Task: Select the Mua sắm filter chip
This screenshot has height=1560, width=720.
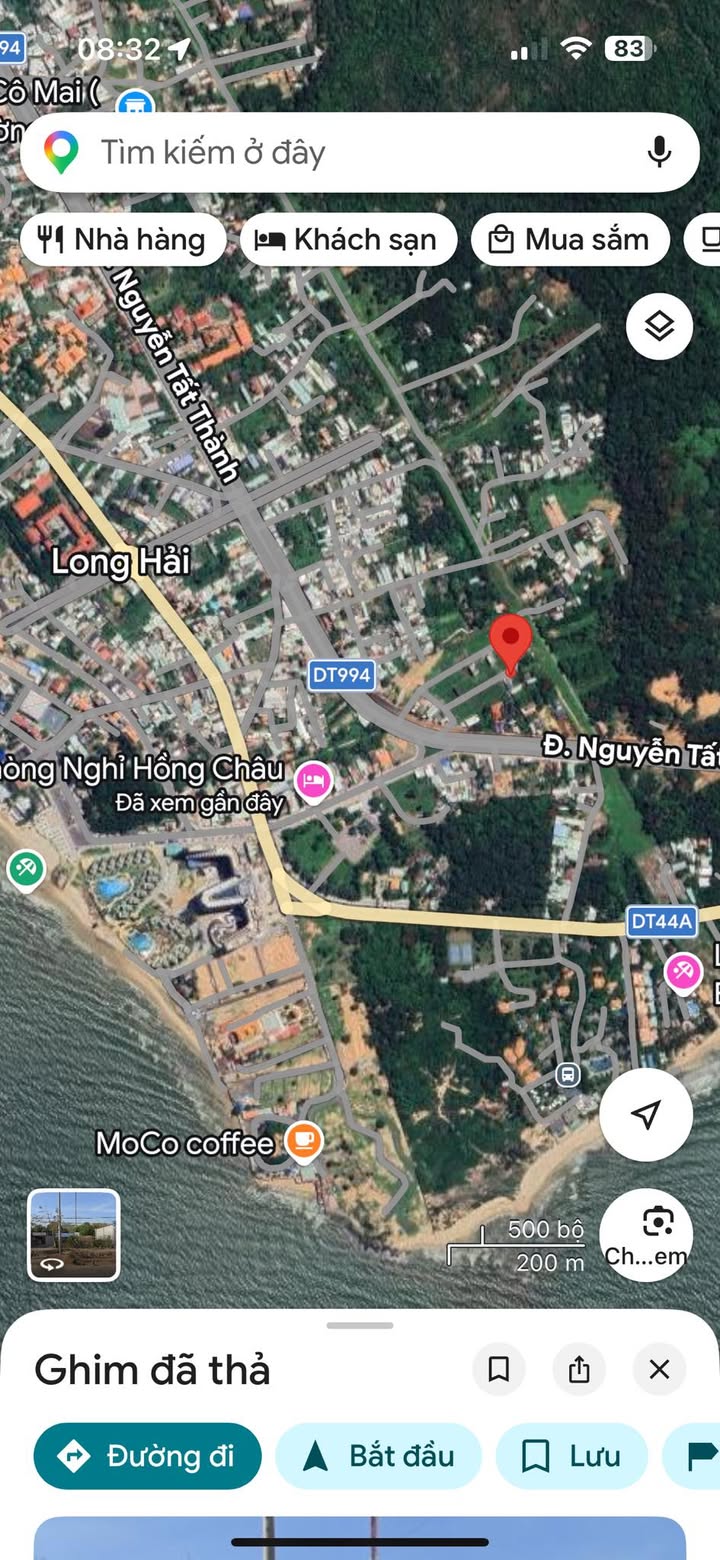Action: 570,240
